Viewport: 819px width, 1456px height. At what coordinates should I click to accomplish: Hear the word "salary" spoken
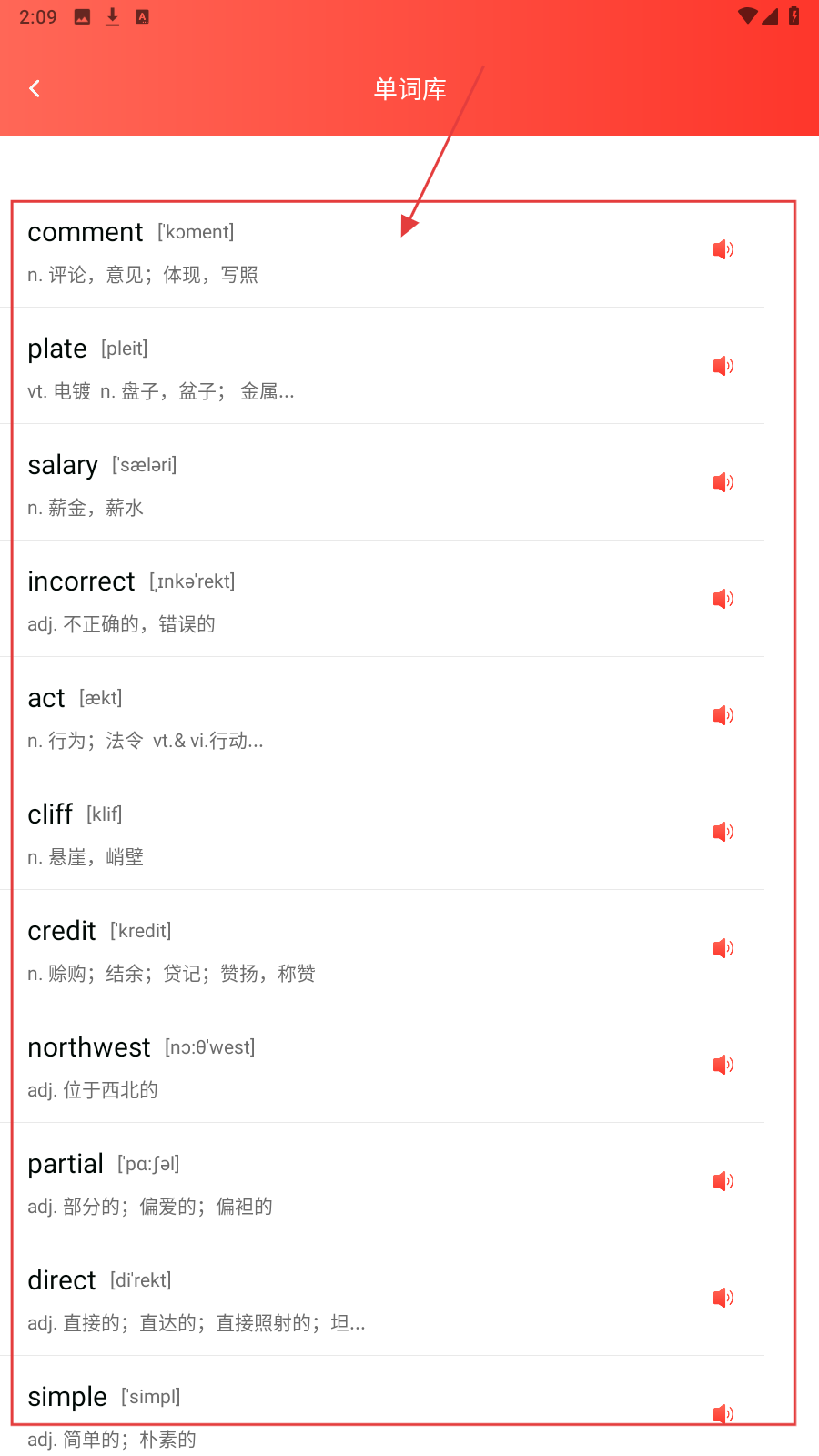point(723,482)
